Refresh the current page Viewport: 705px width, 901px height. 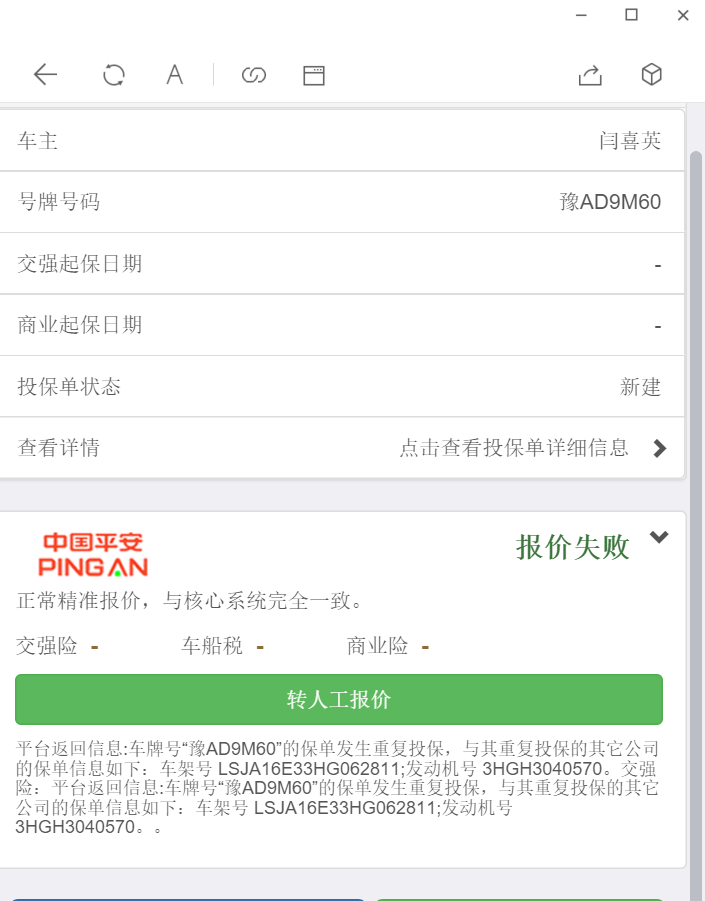coord(114,75)
